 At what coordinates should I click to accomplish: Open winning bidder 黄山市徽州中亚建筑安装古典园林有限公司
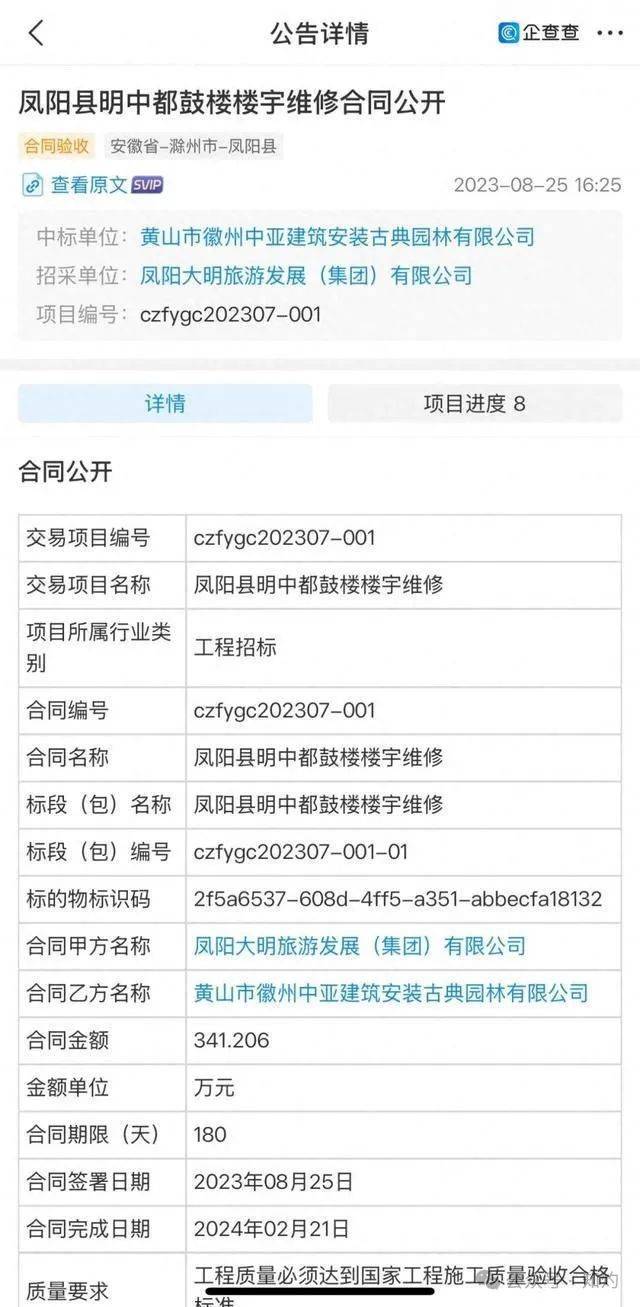point(337,237)
